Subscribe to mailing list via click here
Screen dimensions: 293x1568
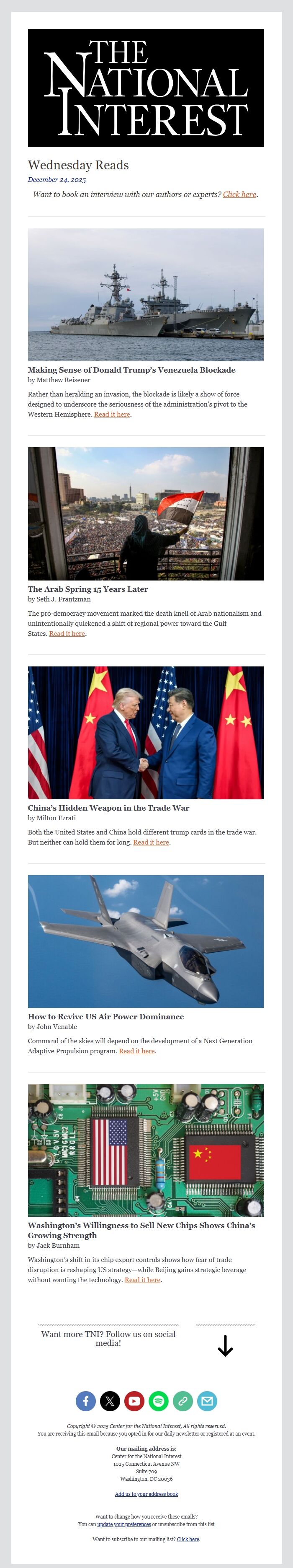coord(188,1539)
